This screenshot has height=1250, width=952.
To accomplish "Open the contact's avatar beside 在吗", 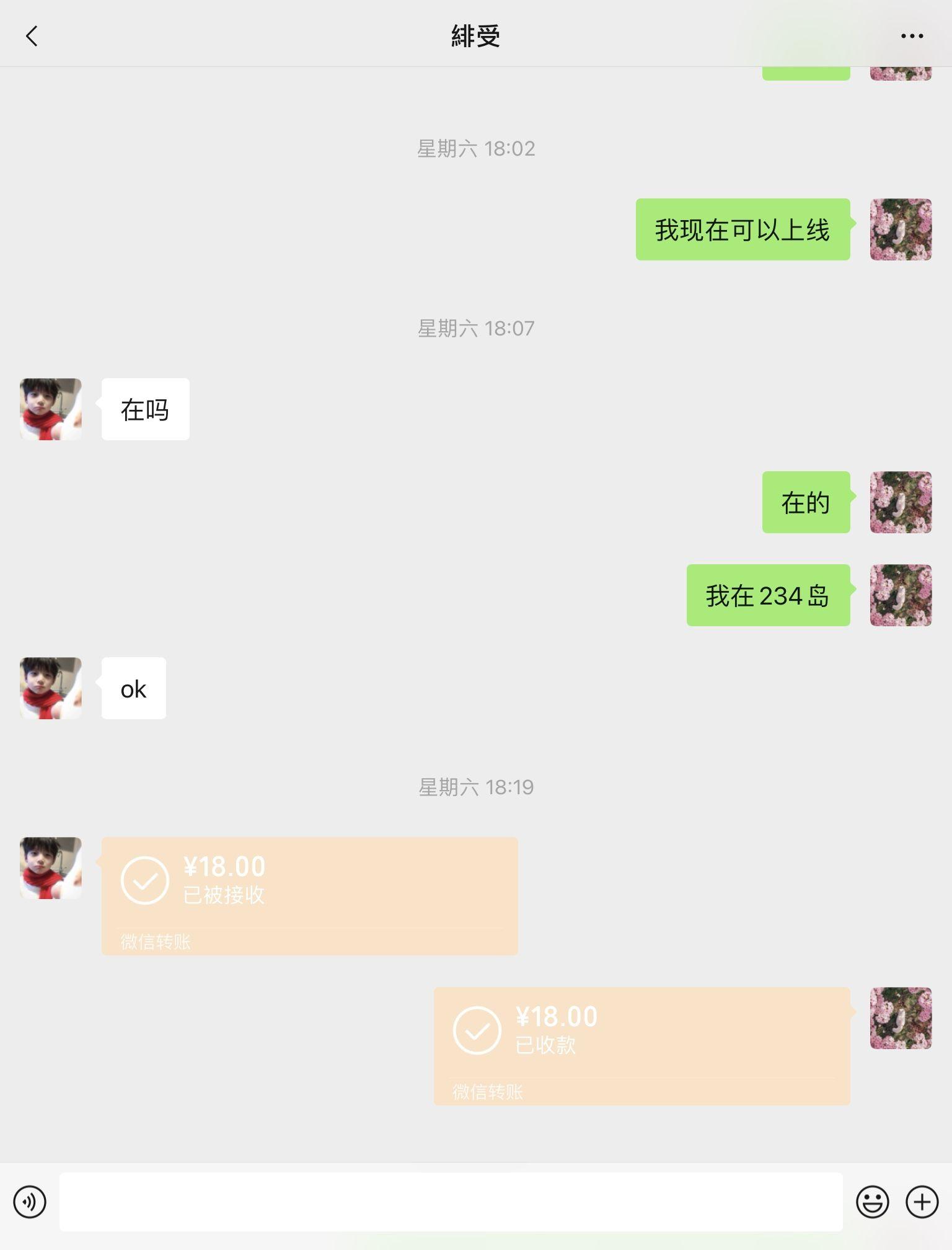I will 51,409.
